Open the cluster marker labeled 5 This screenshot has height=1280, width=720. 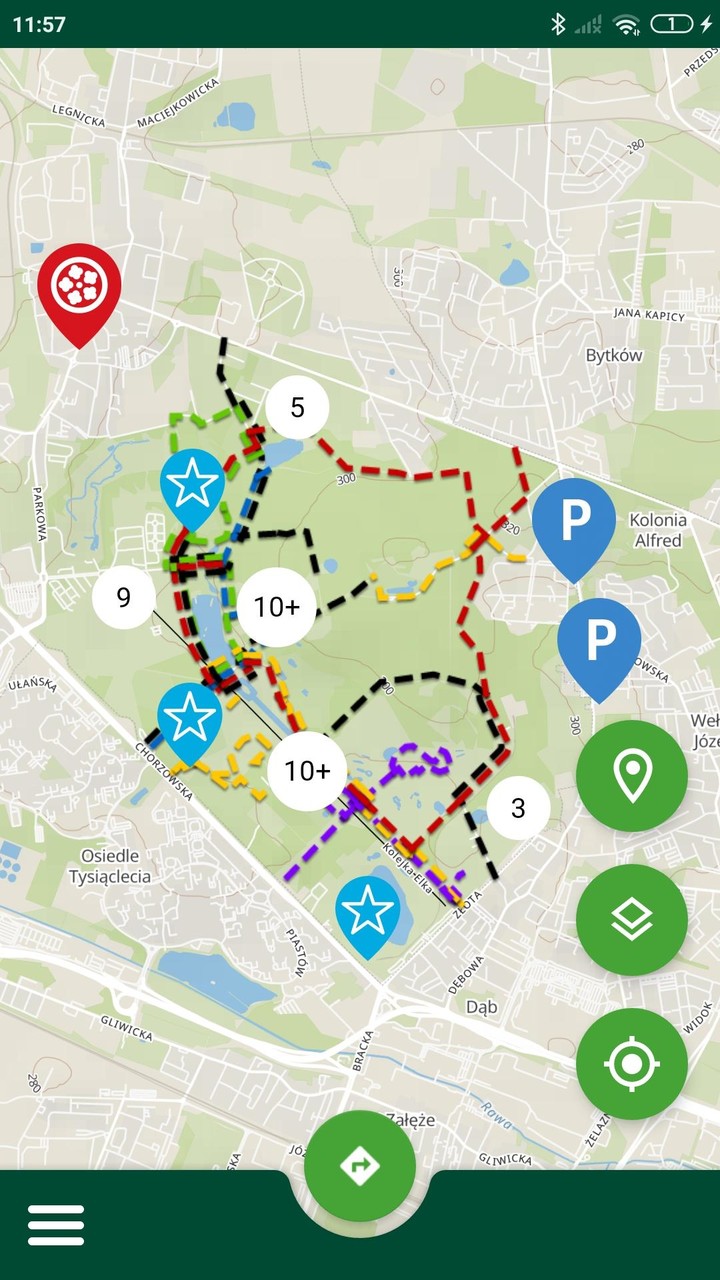pos(297,408)
